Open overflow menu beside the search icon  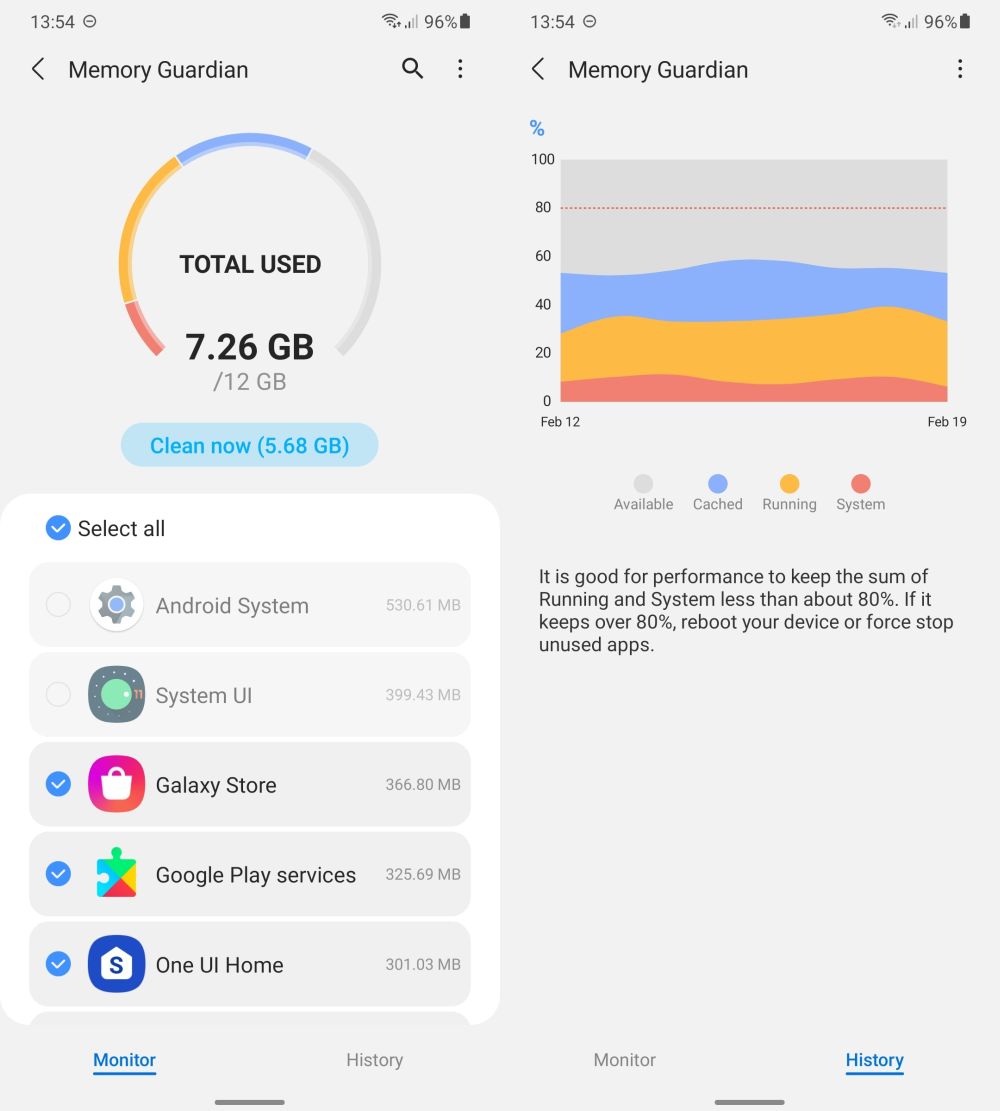[460, 69]
